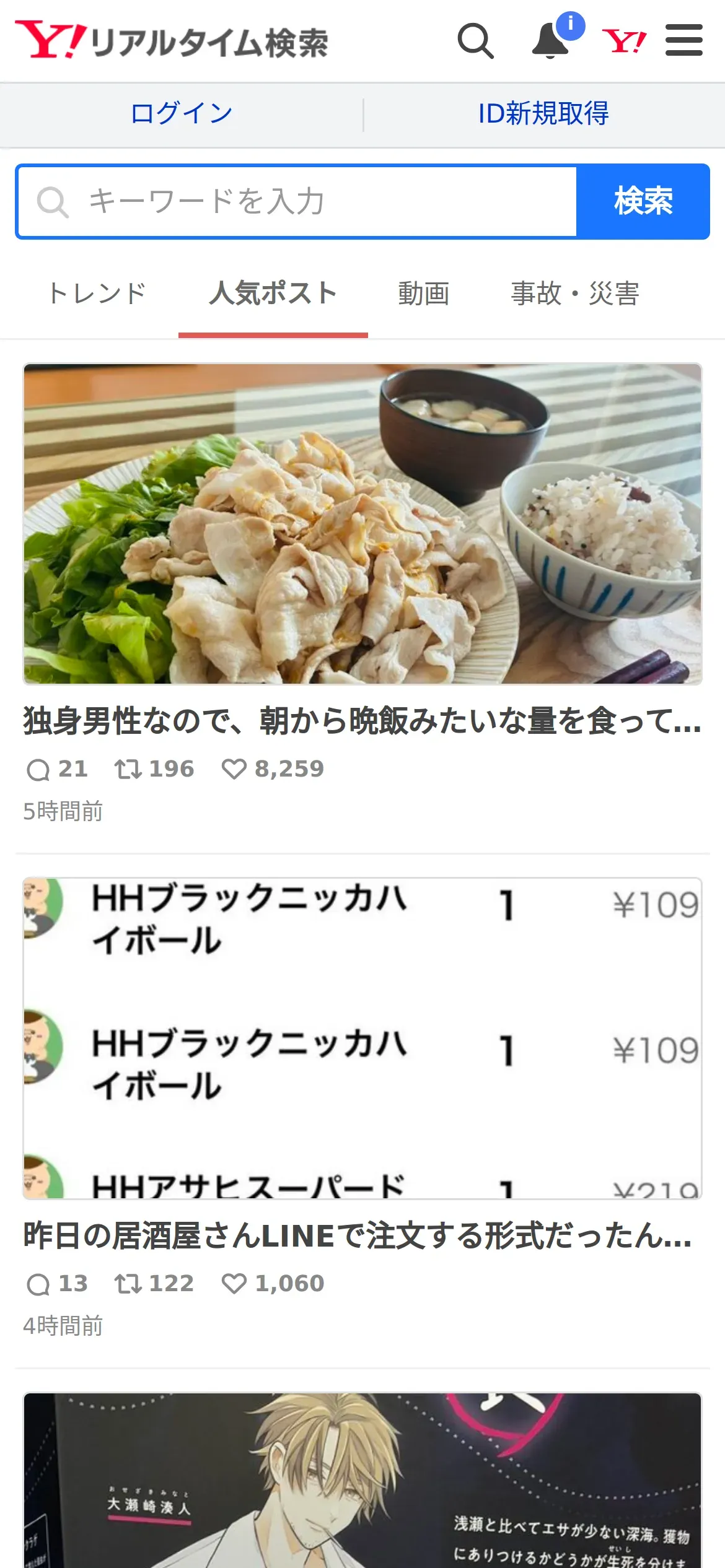725x1568 pixels.
Task: Select ID新規取得 to register
Action: coord(543,114)
